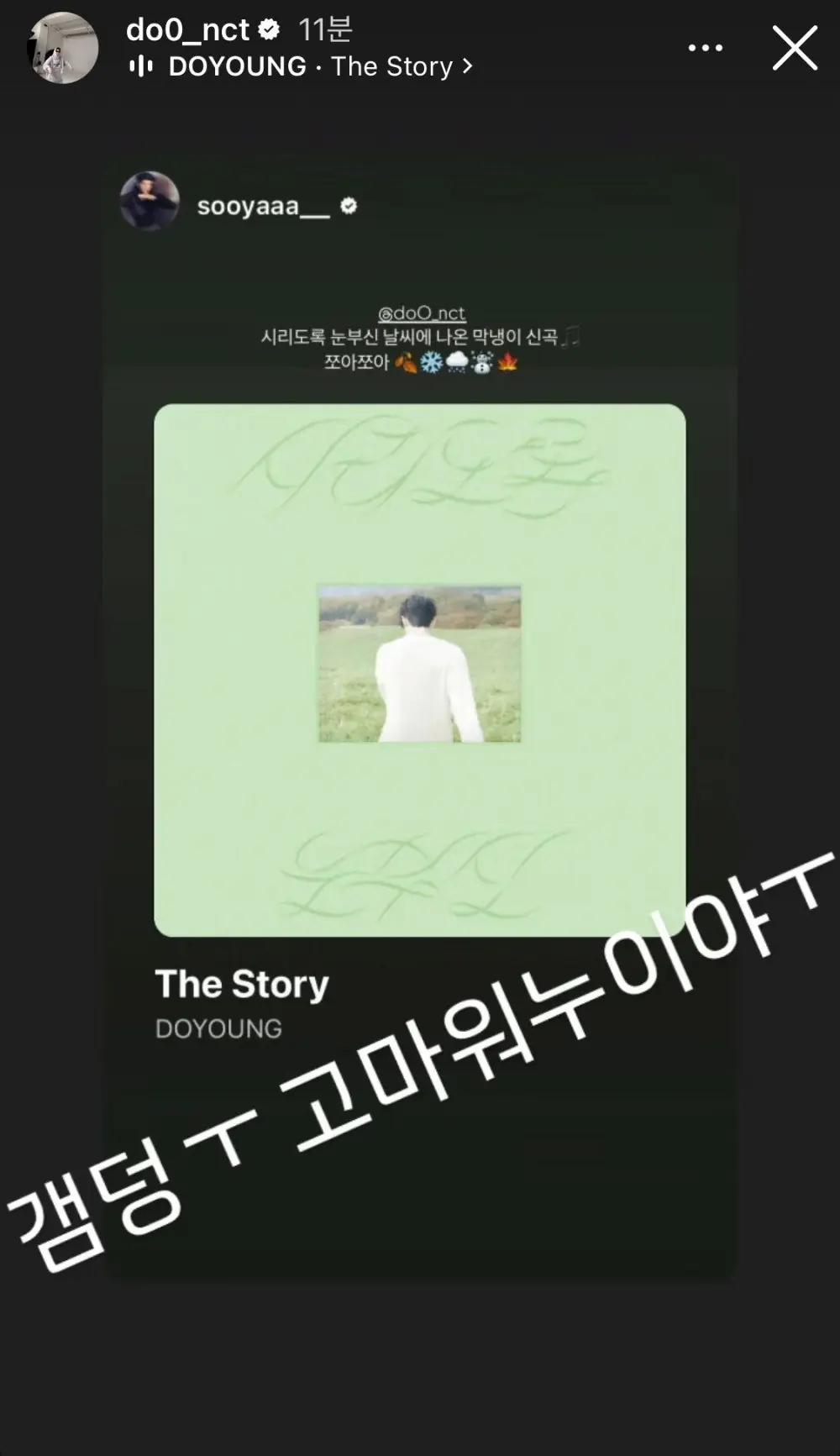Close the story viewer

pos(794,48)
